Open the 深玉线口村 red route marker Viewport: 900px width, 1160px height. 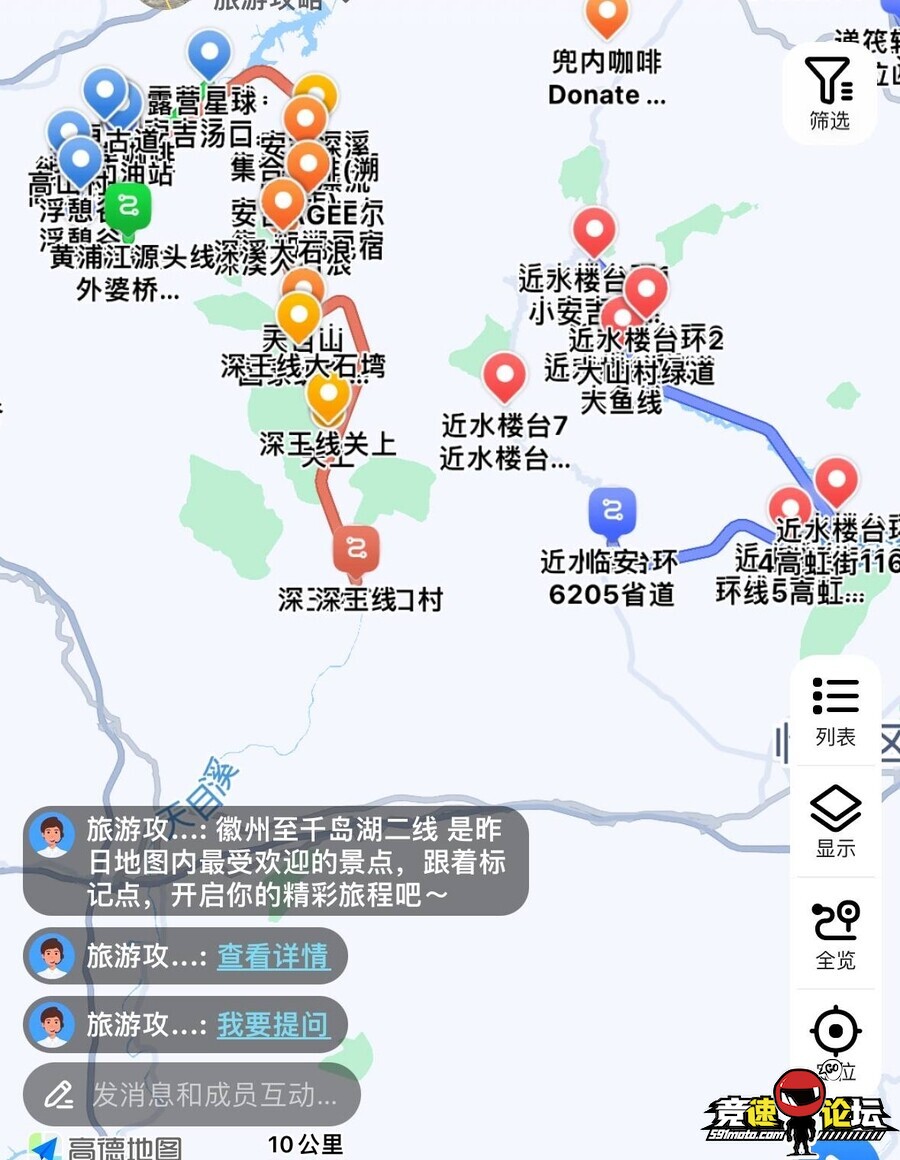[355, 550]
